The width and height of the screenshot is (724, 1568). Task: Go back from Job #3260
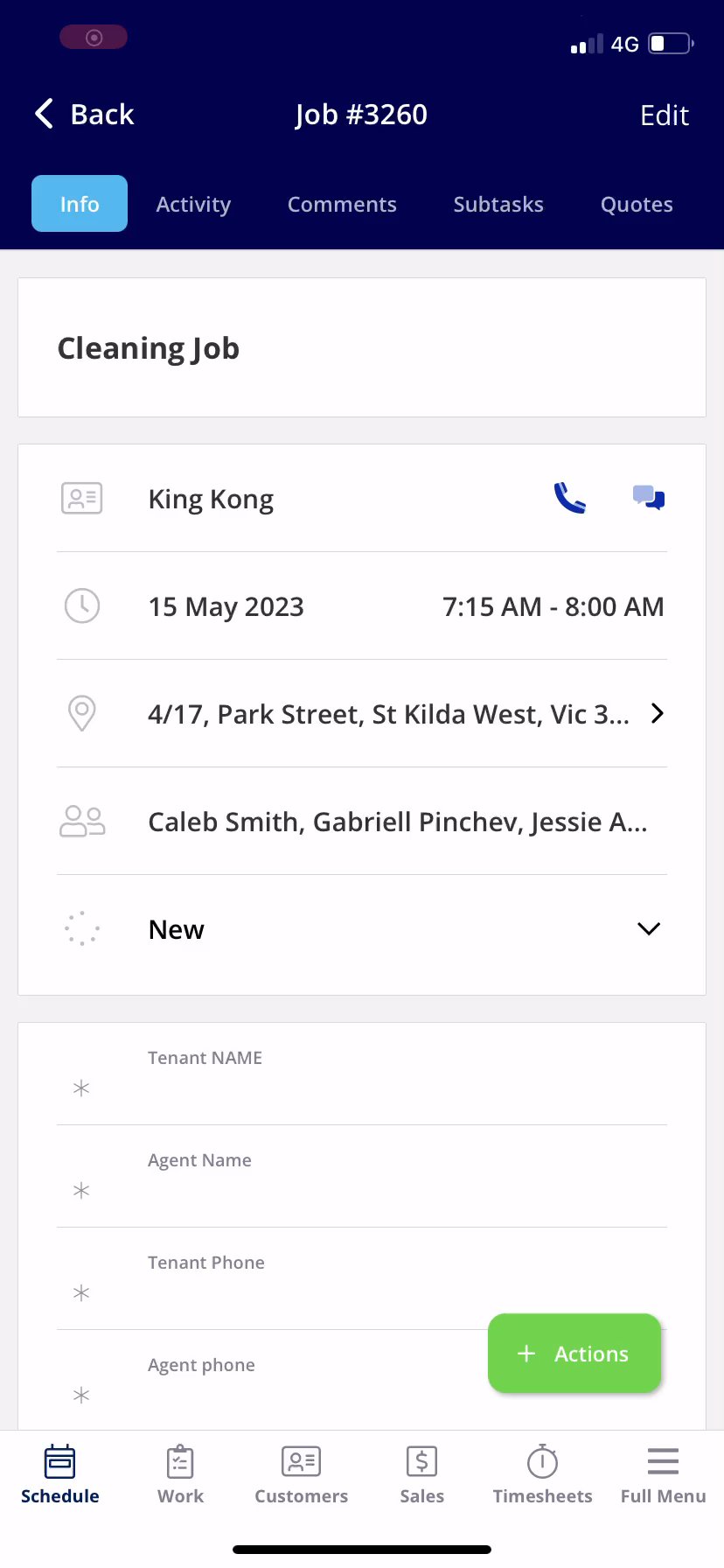click(x=84, y=115)
